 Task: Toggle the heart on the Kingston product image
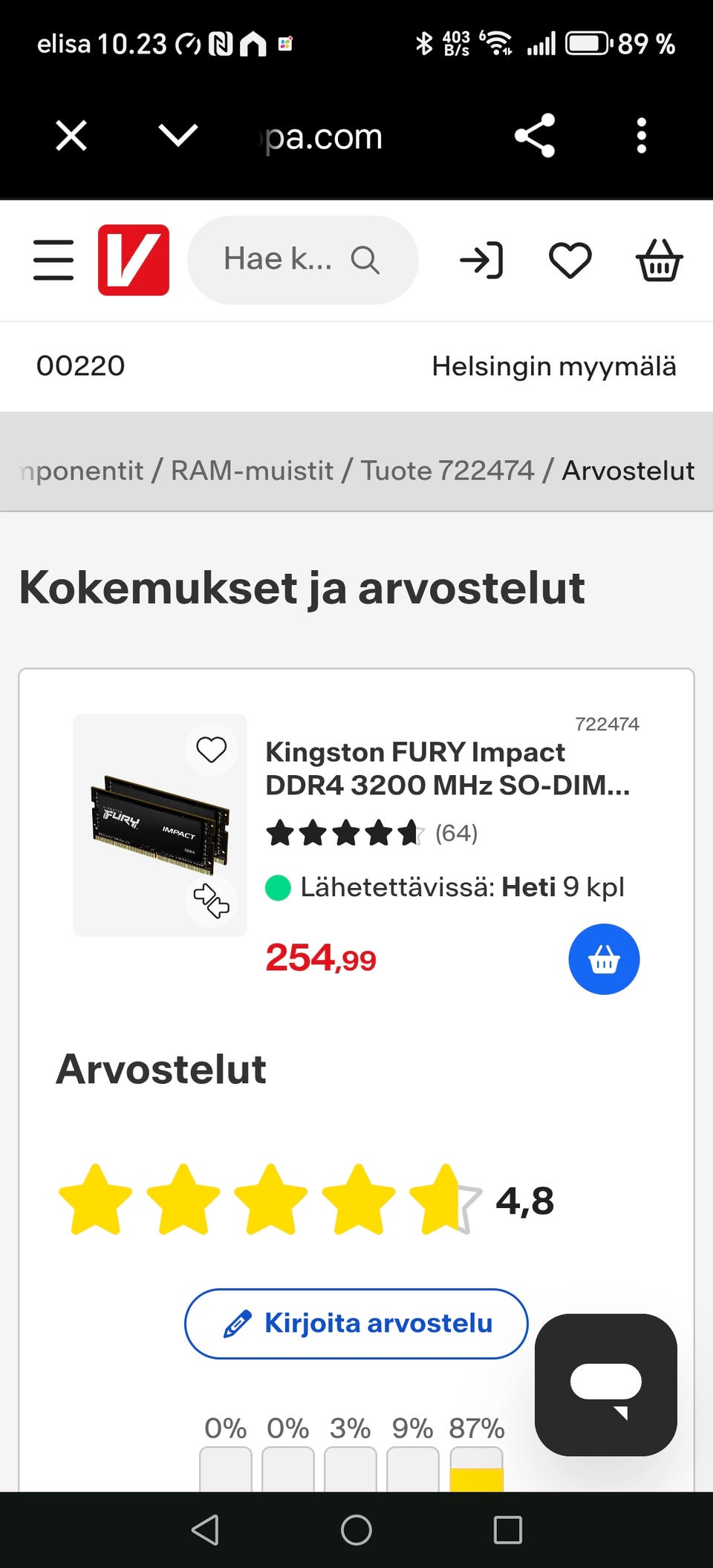tap(211, 750)
